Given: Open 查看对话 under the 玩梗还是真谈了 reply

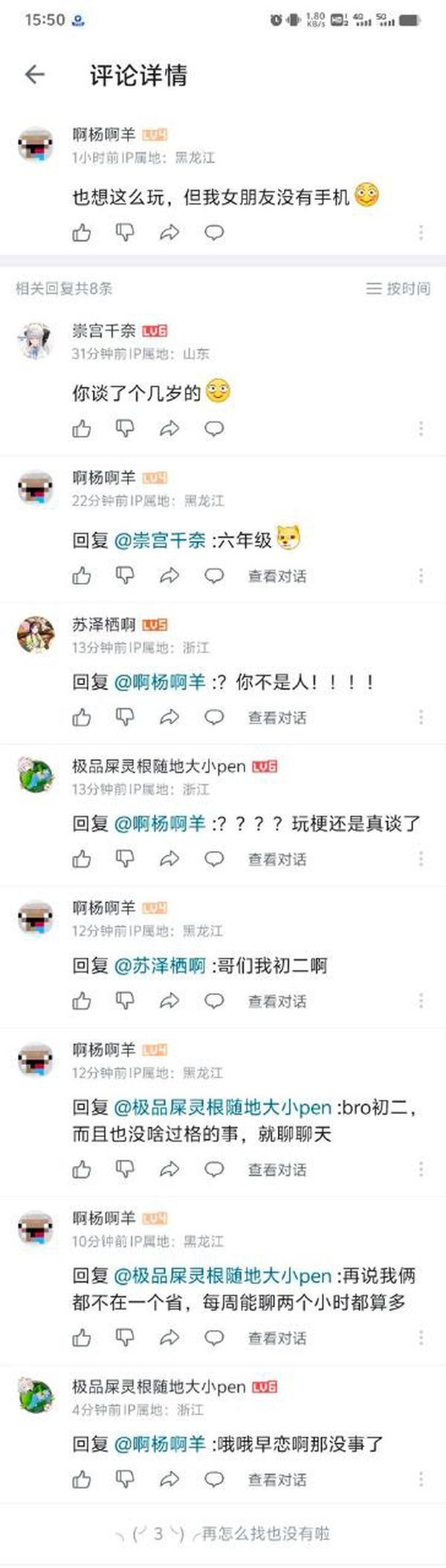Looking at the screenshot, I should point(277,859).
